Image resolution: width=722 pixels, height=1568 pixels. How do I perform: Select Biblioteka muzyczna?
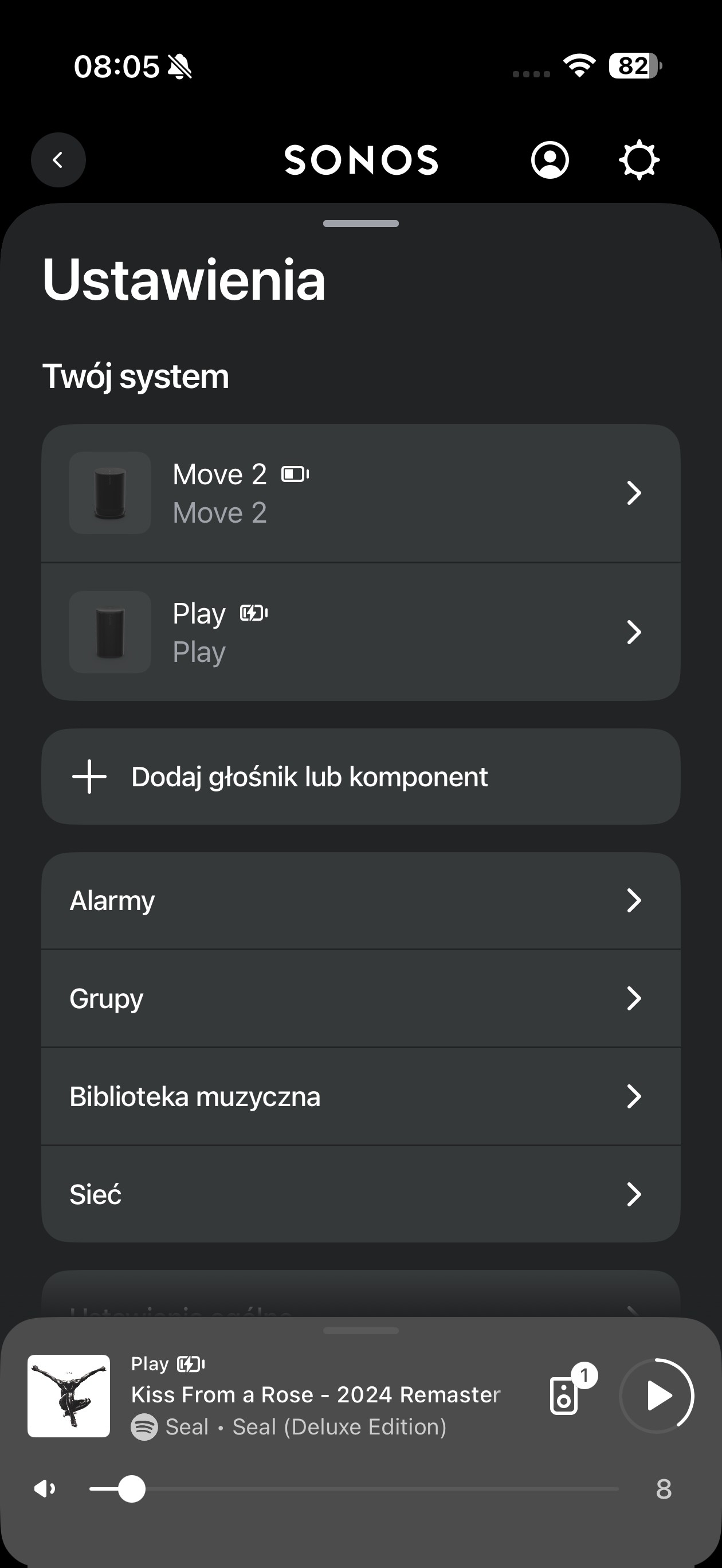(360, 1097)
